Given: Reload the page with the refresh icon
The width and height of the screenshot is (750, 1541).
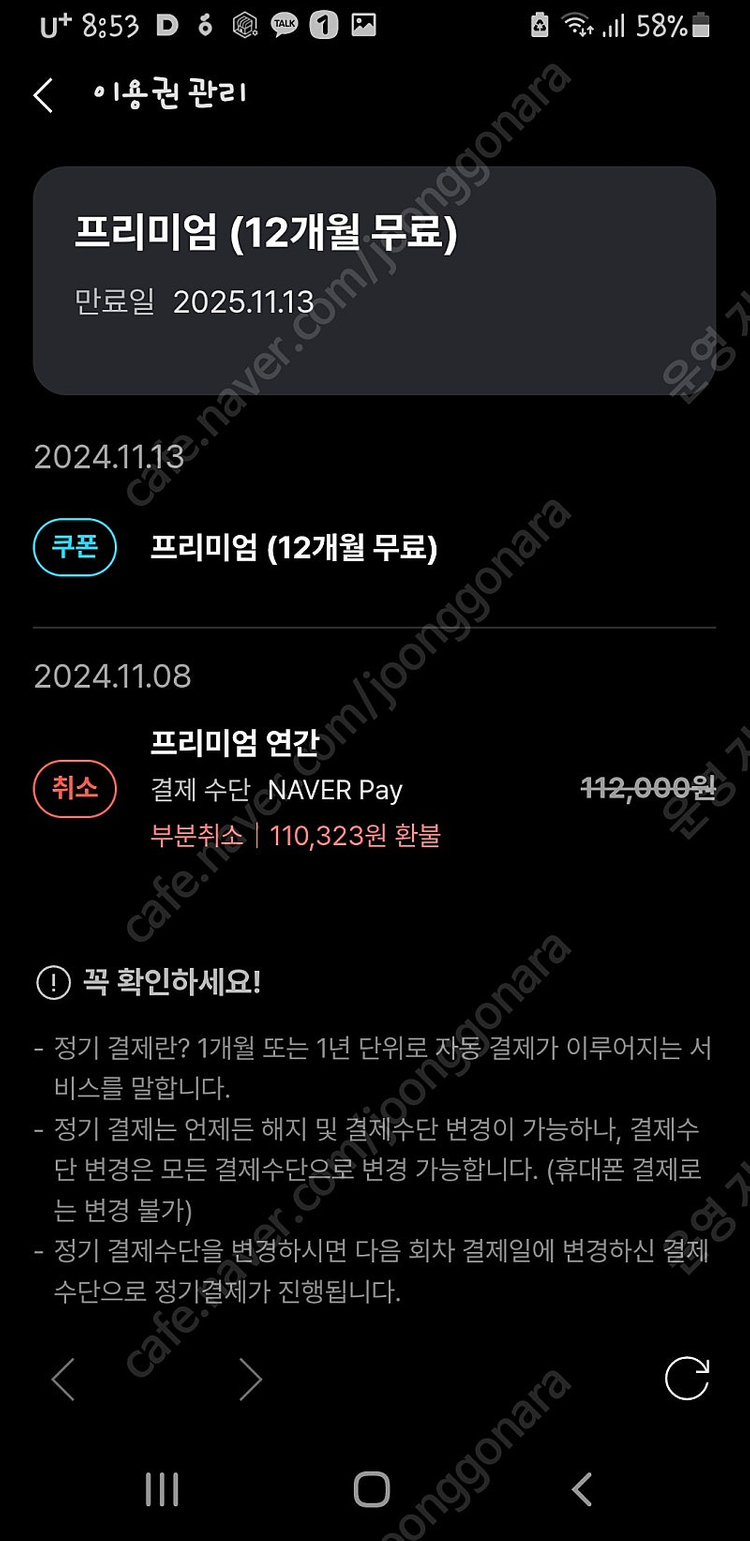Looking at the screenshot, I should tap(687, 1380).
